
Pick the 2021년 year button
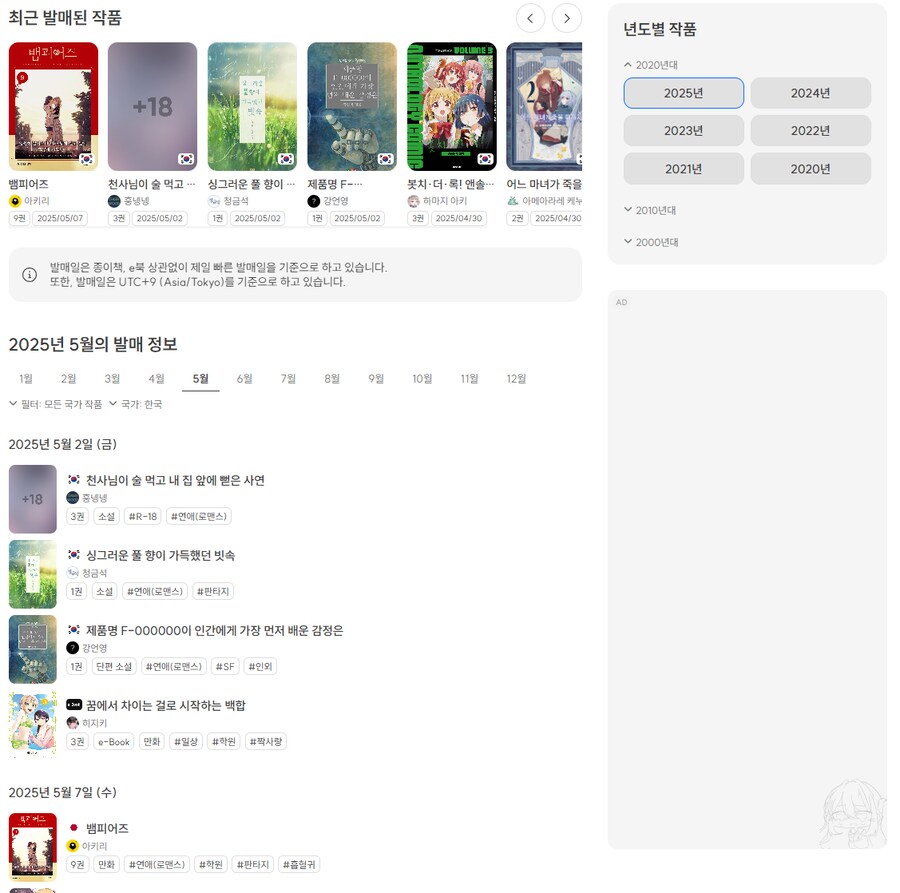[683, 169]
